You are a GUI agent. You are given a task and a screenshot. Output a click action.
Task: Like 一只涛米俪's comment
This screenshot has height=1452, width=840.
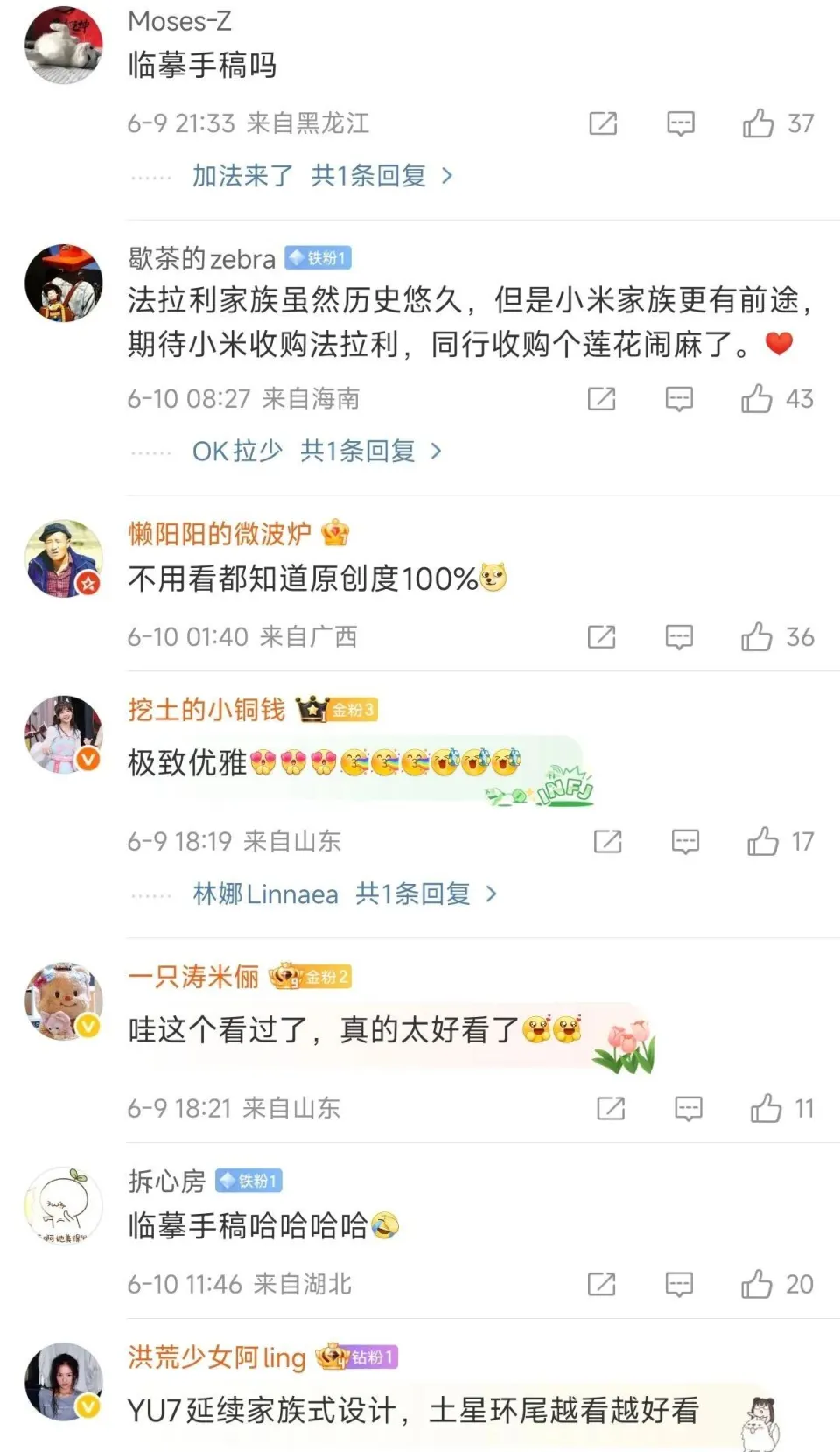766,1109
